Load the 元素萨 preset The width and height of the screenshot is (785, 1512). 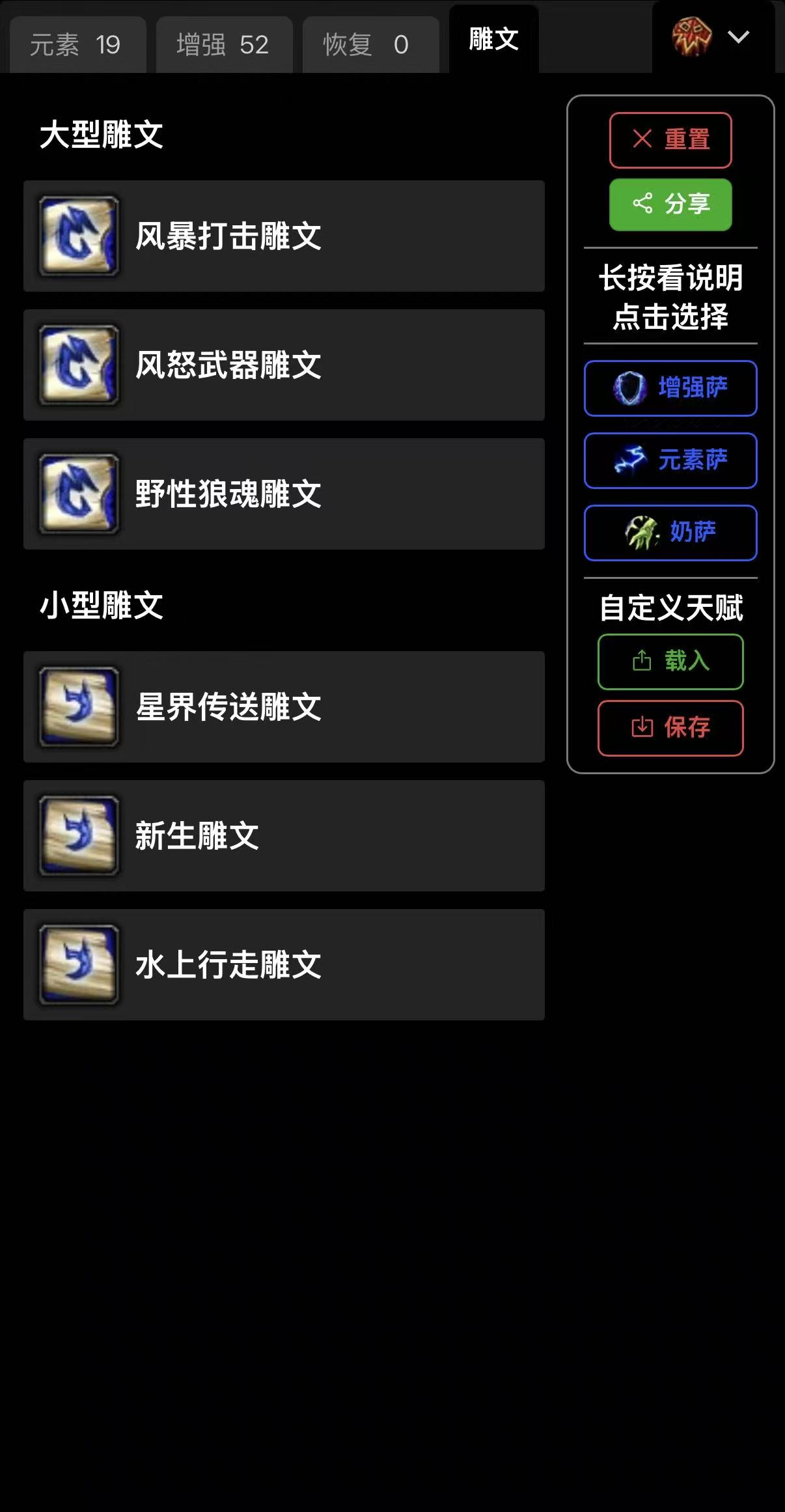(670, 460)
